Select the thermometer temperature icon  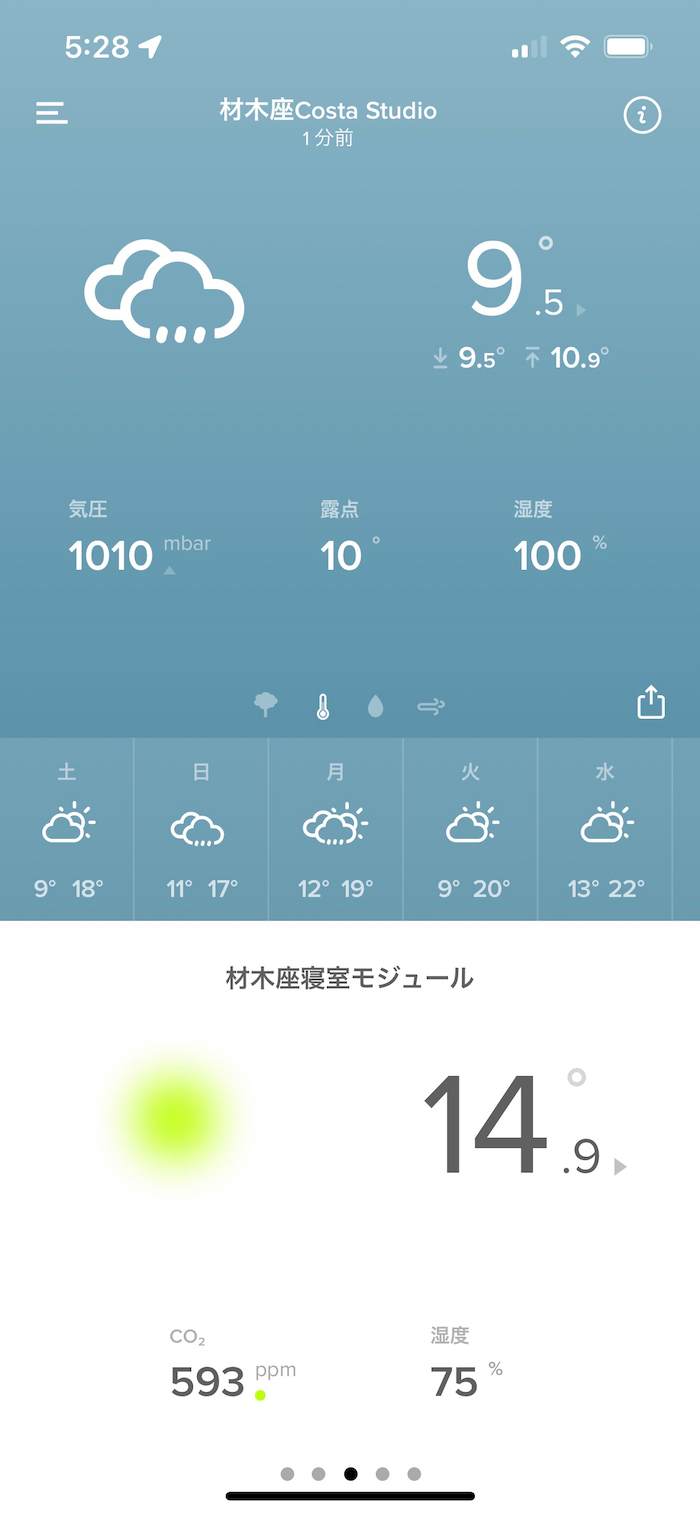pos(322,707)
